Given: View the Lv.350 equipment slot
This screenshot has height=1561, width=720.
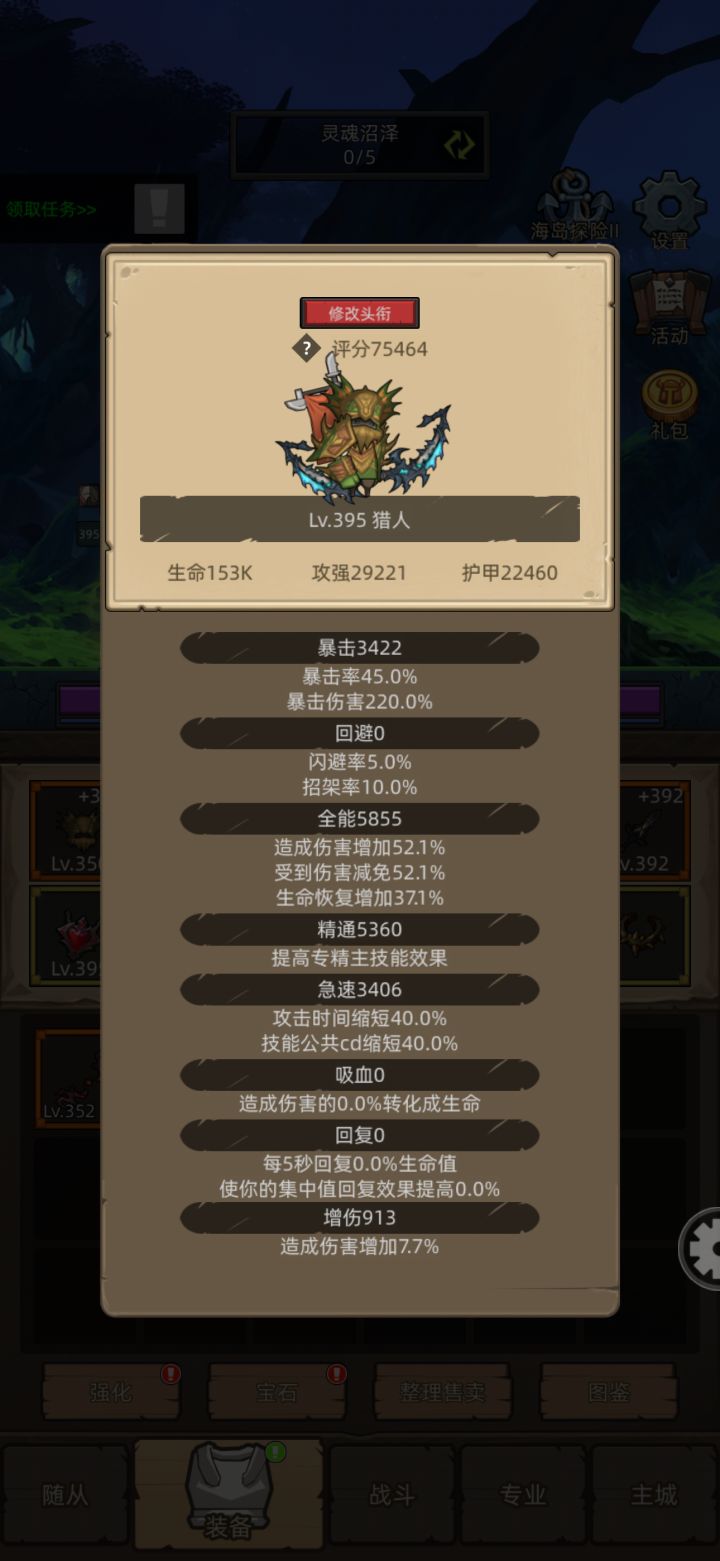Looking at the screenshot, I should (x=65, y=830).
